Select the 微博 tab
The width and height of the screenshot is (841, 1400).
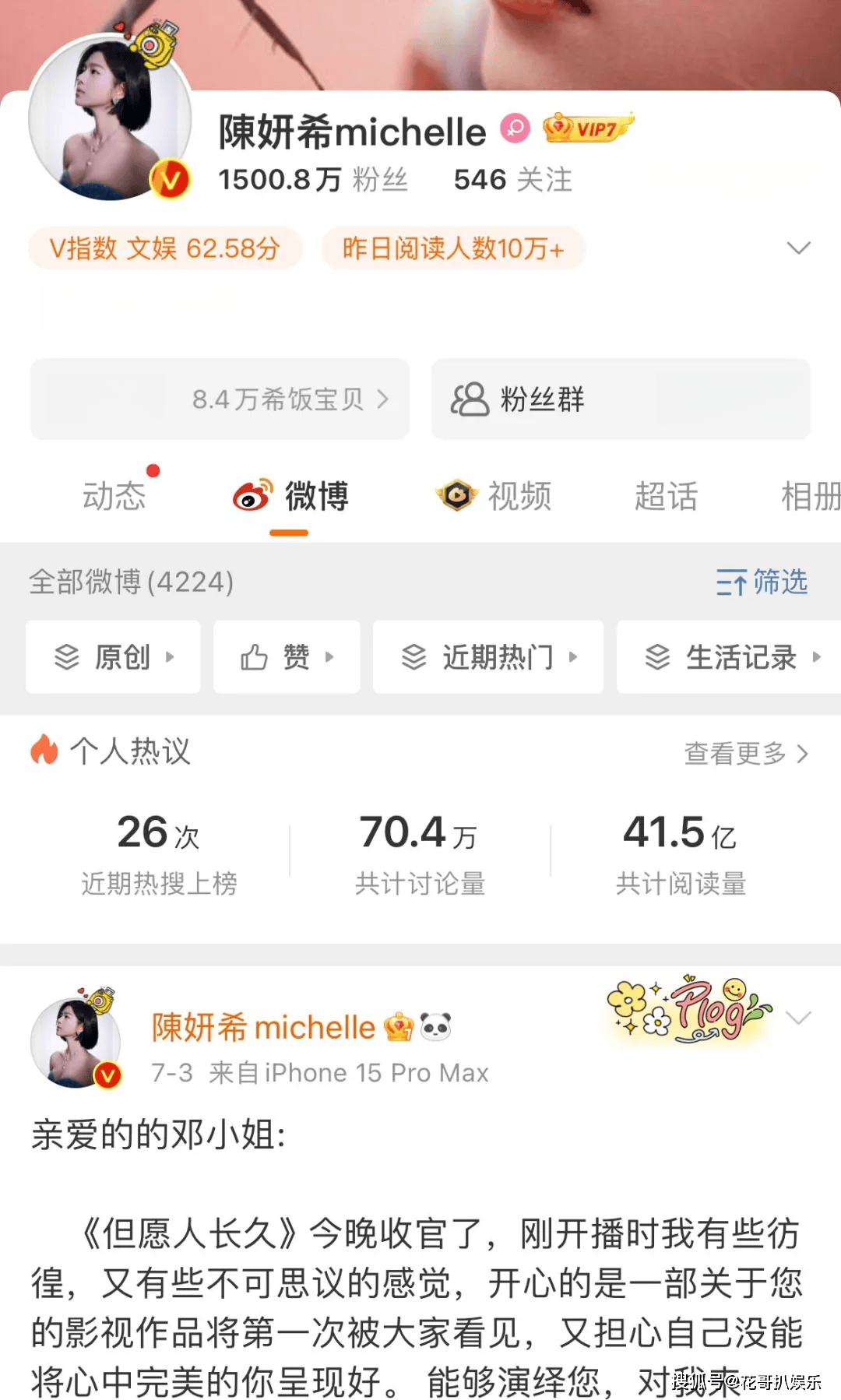(290, 496)
